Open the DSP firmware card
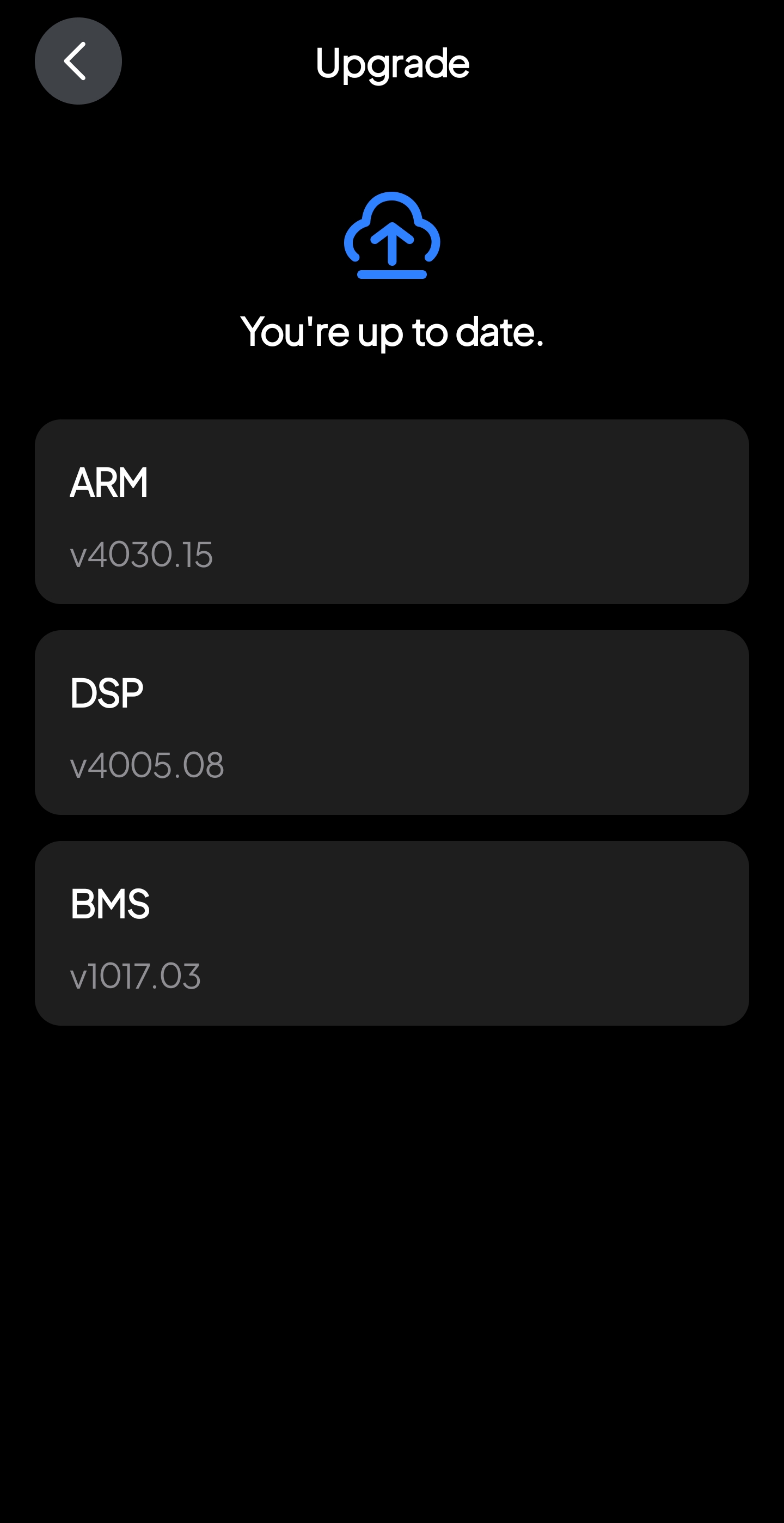This screenshot has width=784, height=1523. tap(391, 722)
